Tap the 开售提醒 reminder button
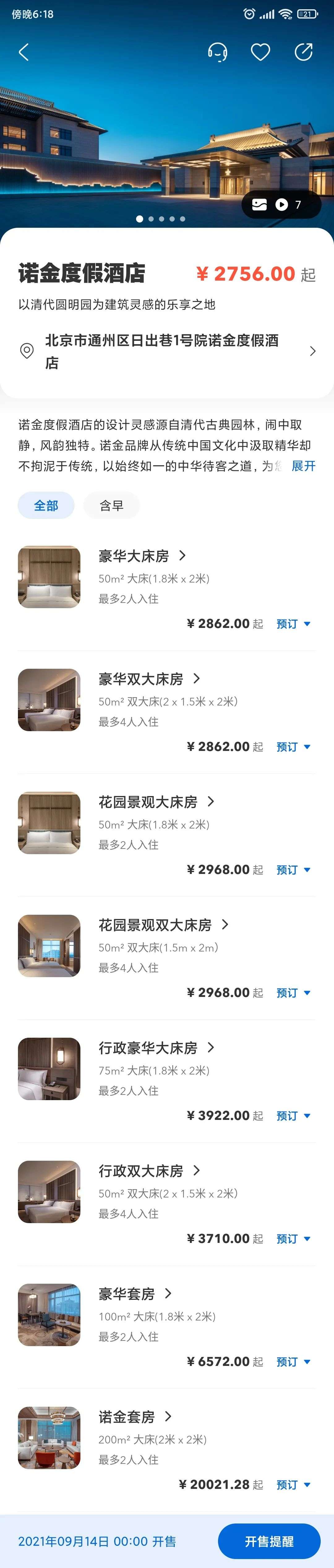This screenshot has width=334, height=1568. coord(269,1541)
